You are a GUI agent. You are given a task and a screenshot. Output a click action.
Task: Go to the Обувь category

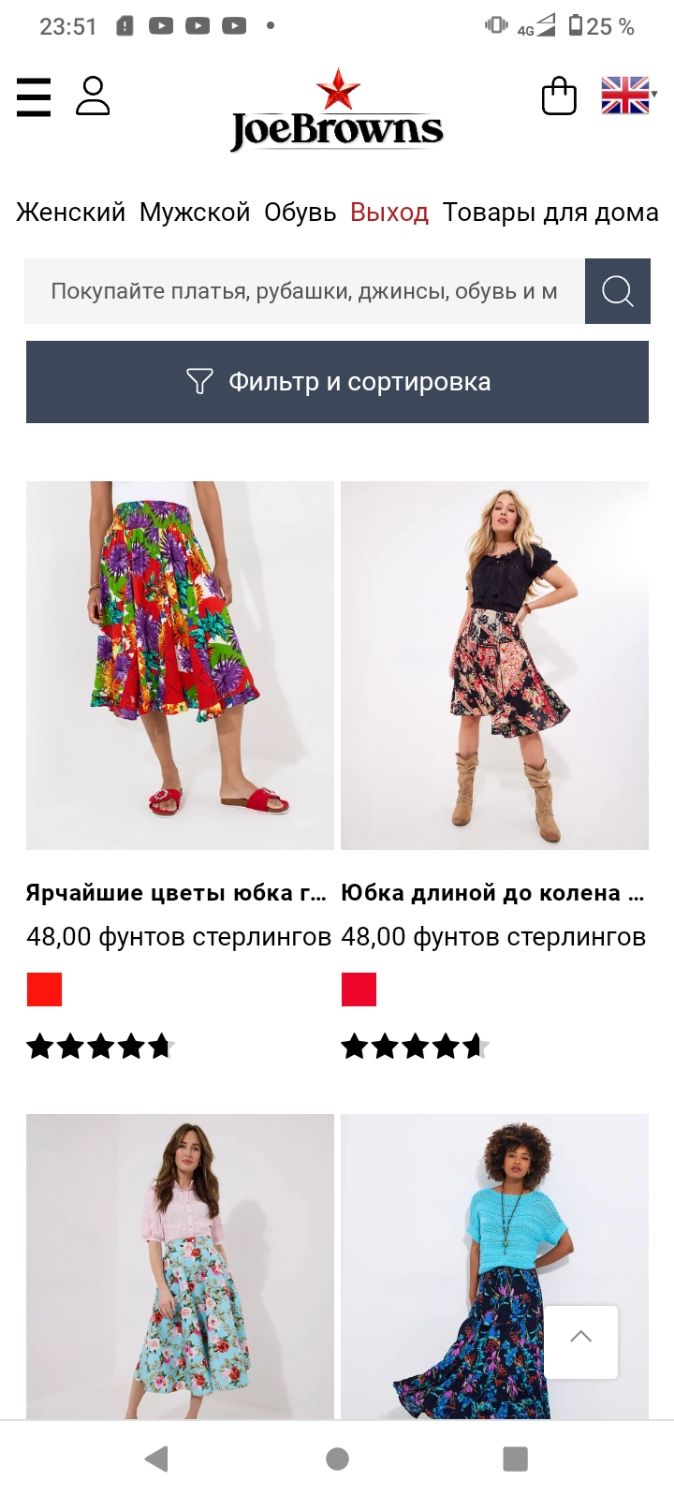pyautogui.click(x=300, y=212)
